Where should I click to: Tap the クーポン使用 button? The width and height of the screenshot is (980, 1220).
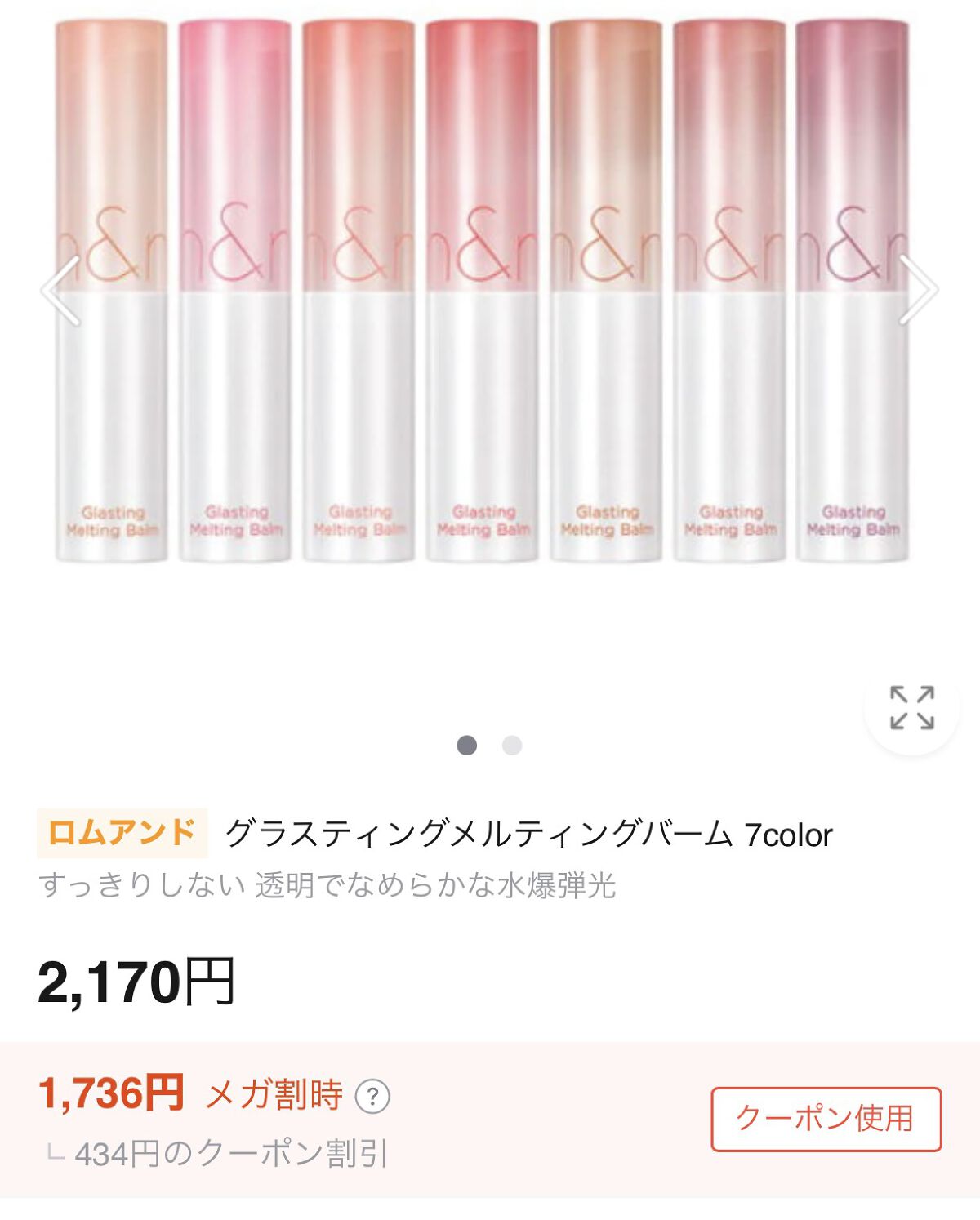[x=826, y=1118]
